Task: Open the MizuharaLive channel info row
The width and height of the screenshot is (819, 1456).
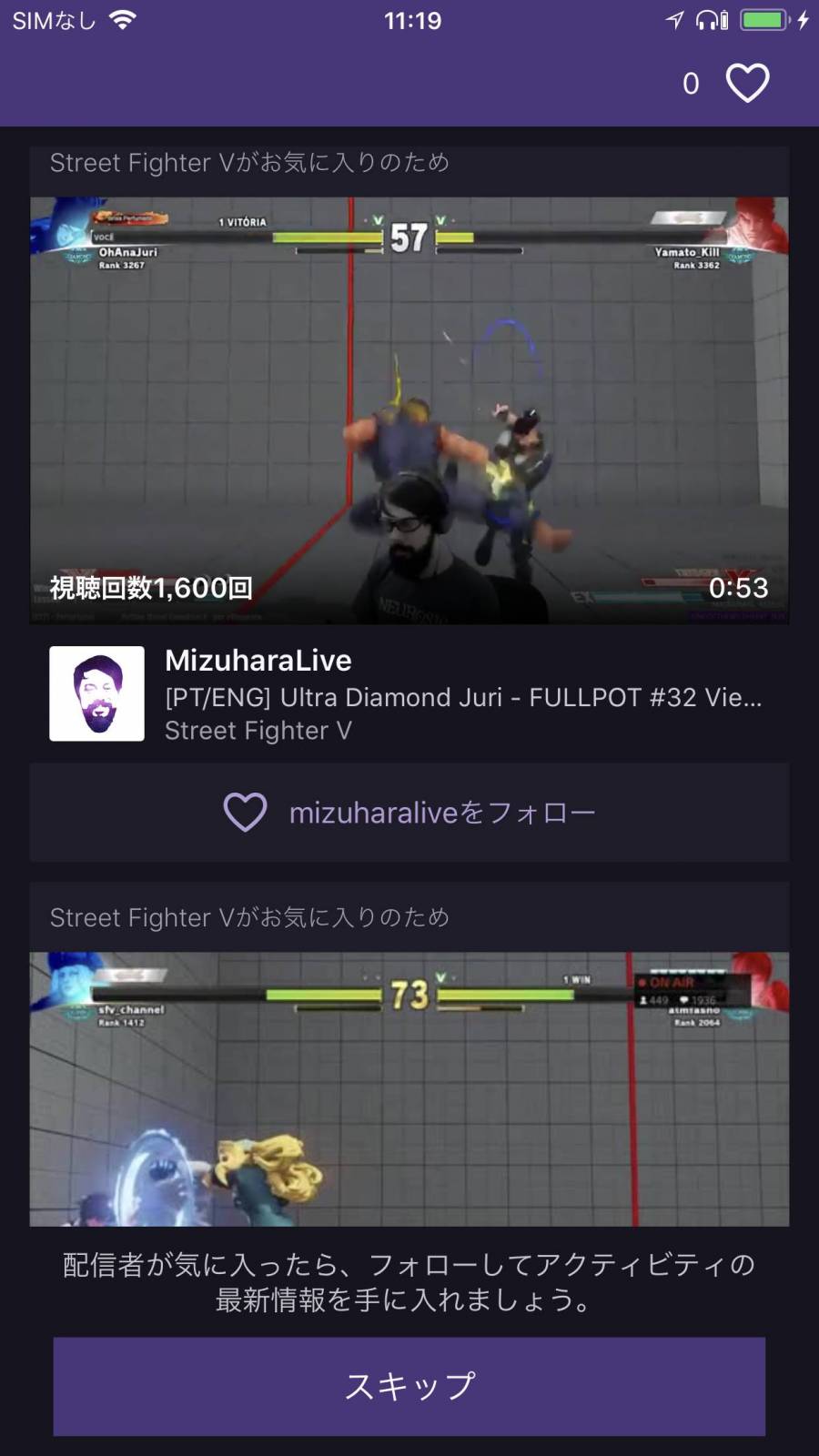Action: click(409, 694)
